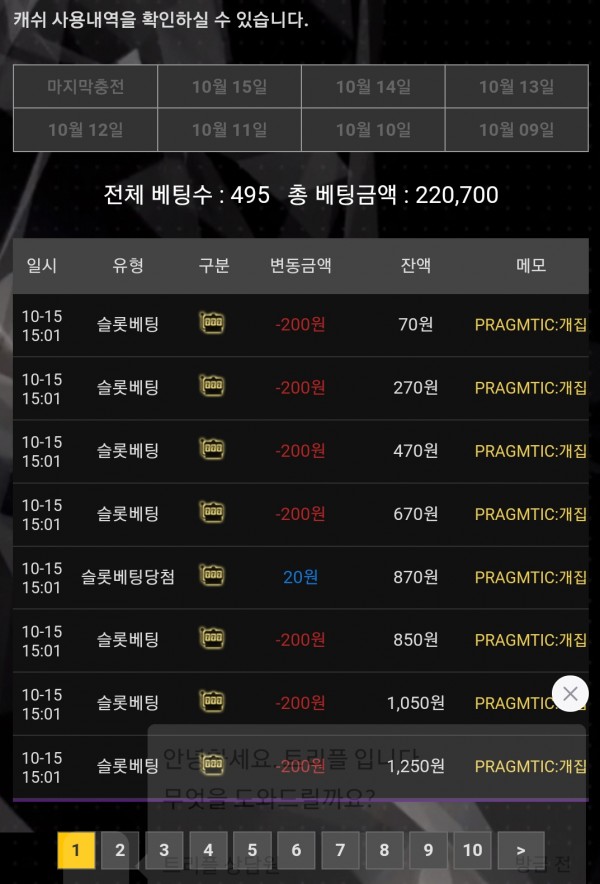Image resolution: width=600 pixels, height=884 pixels.
Task: Jump to page 9
Action: click(428, 850)
